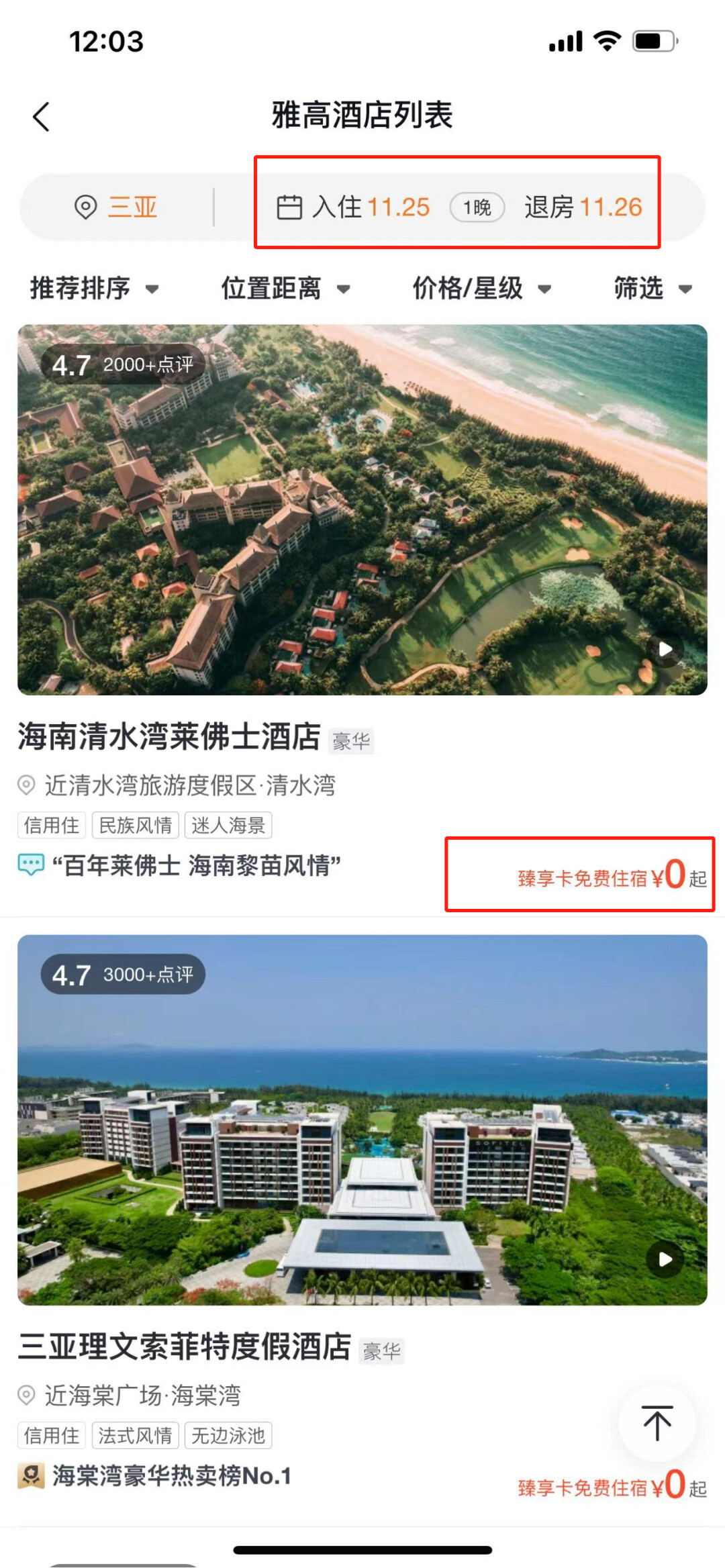Image resolution: width=725 pixels, height=1568 pixels.
Task: Go back from the 雅高酒店列表 page
Action: [x=42, y=117]
